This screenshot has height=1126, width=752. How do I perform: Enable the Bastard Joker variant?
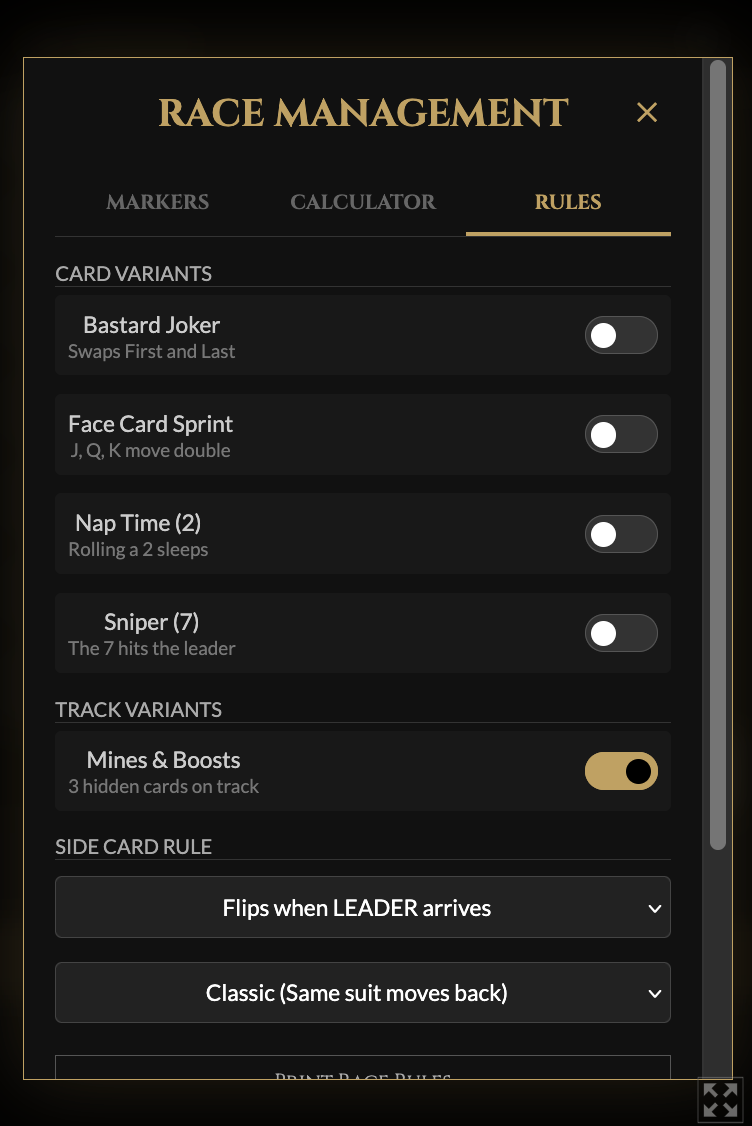(621, 336)
